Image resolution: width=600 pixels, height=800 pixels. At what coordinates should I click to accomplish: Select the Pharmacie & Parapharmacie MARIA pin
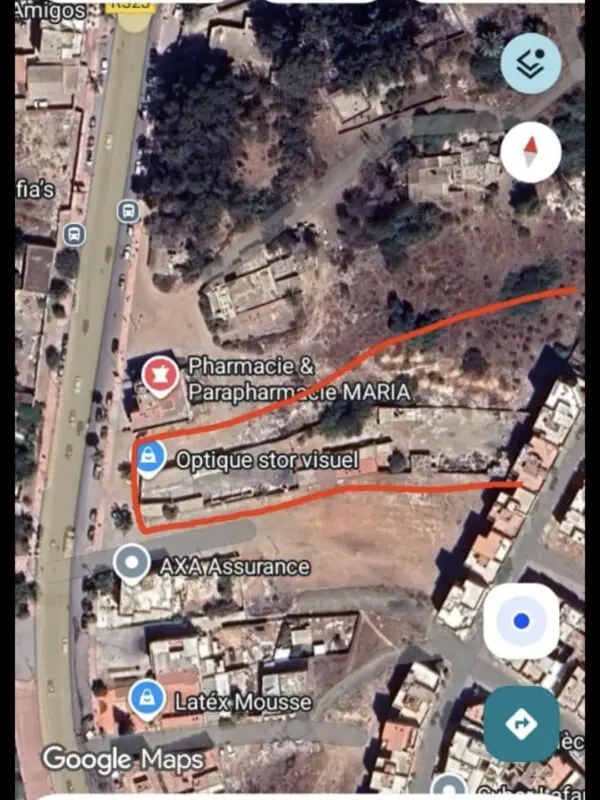pyautogui.click(x=160, y=377)
